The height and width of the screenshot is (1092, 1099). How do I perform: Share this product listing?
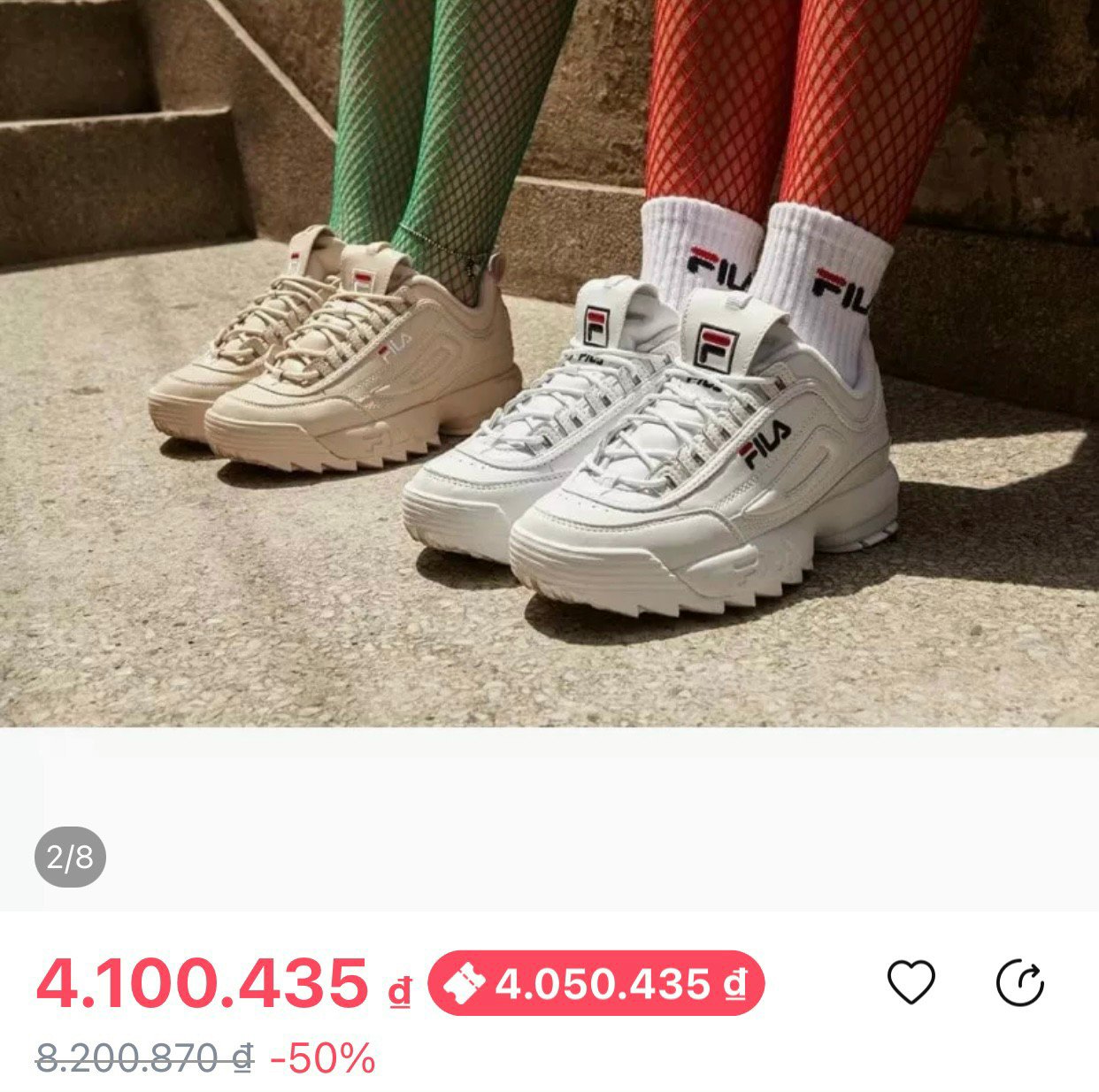tap(1019, 983)
